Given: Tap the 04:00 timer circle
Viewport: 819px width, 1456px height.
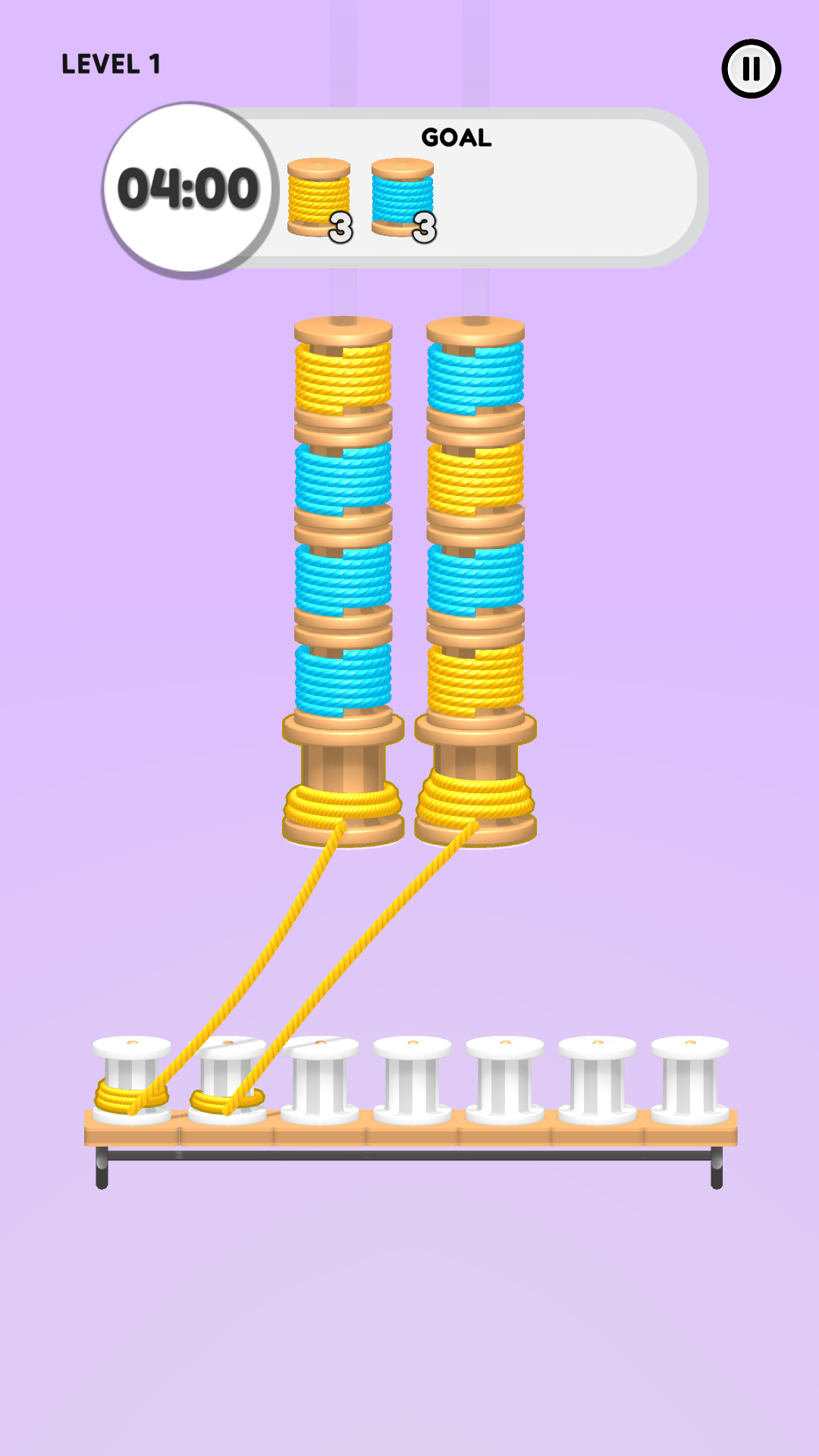Looking at the screenshot, I should [x=190, y=187].
